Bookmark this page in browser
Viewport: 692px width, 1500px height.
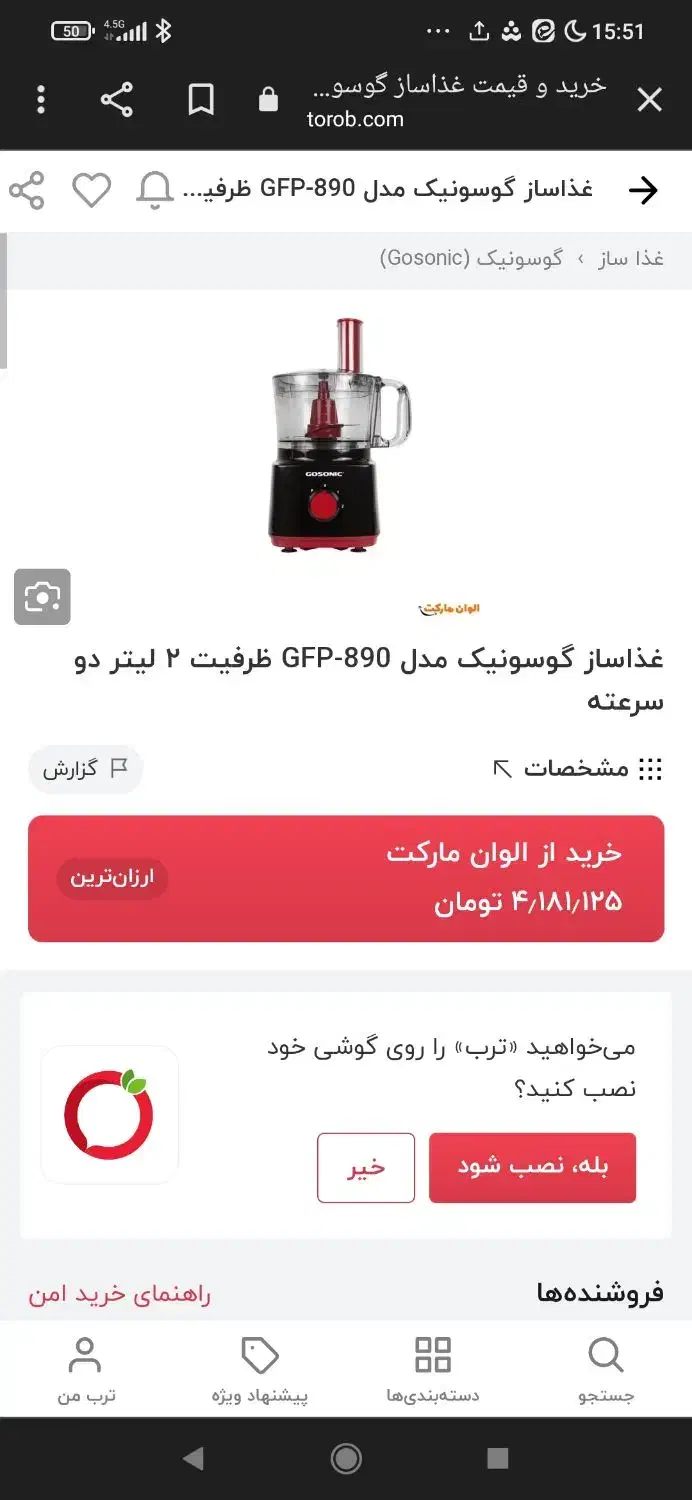point(201,100)
